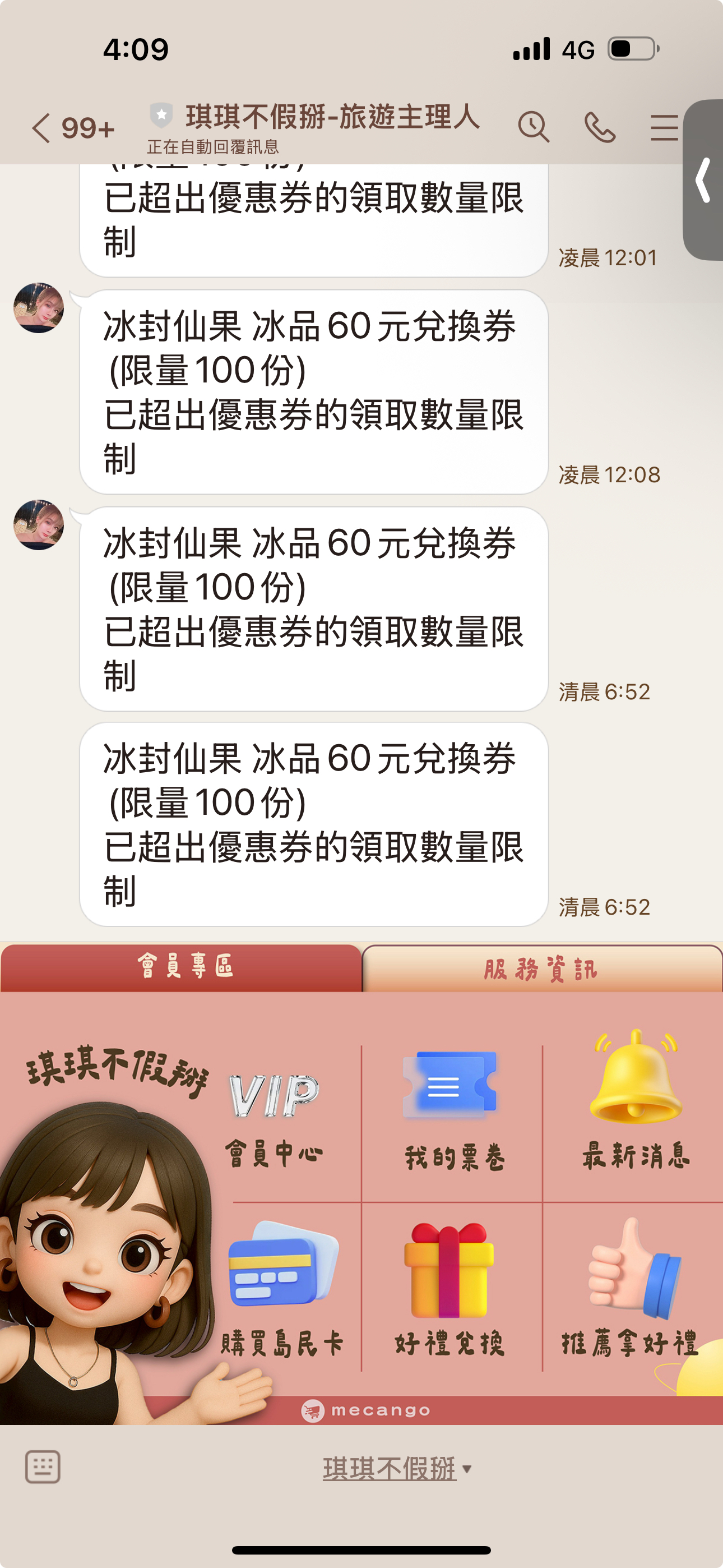Screen dimensions: 723x1568
Task: Start a voice call with 琪琪不假掰
Action: pos(600,127)
